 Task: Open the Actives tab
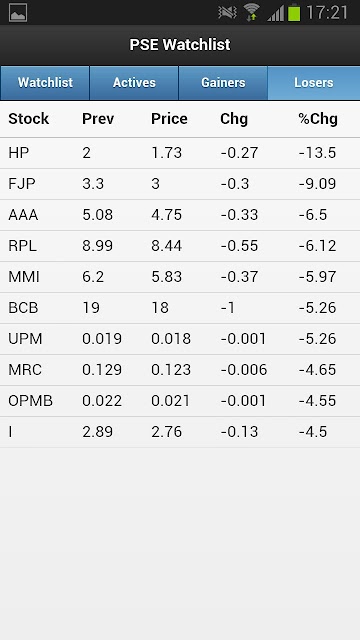[134, 83]
